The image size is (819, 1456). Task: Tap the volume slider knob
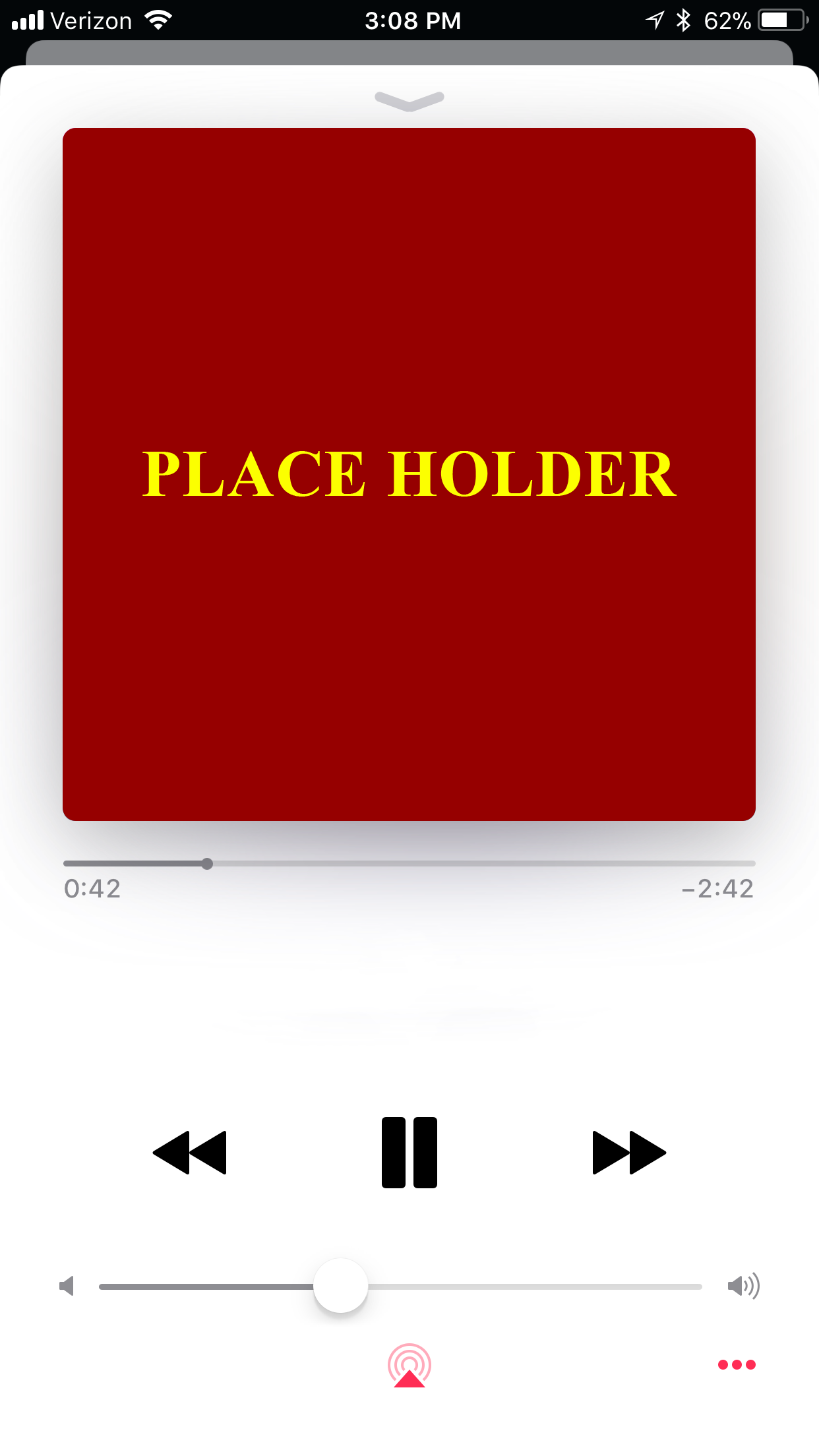pyautogui.click(x=340, y=1286)
